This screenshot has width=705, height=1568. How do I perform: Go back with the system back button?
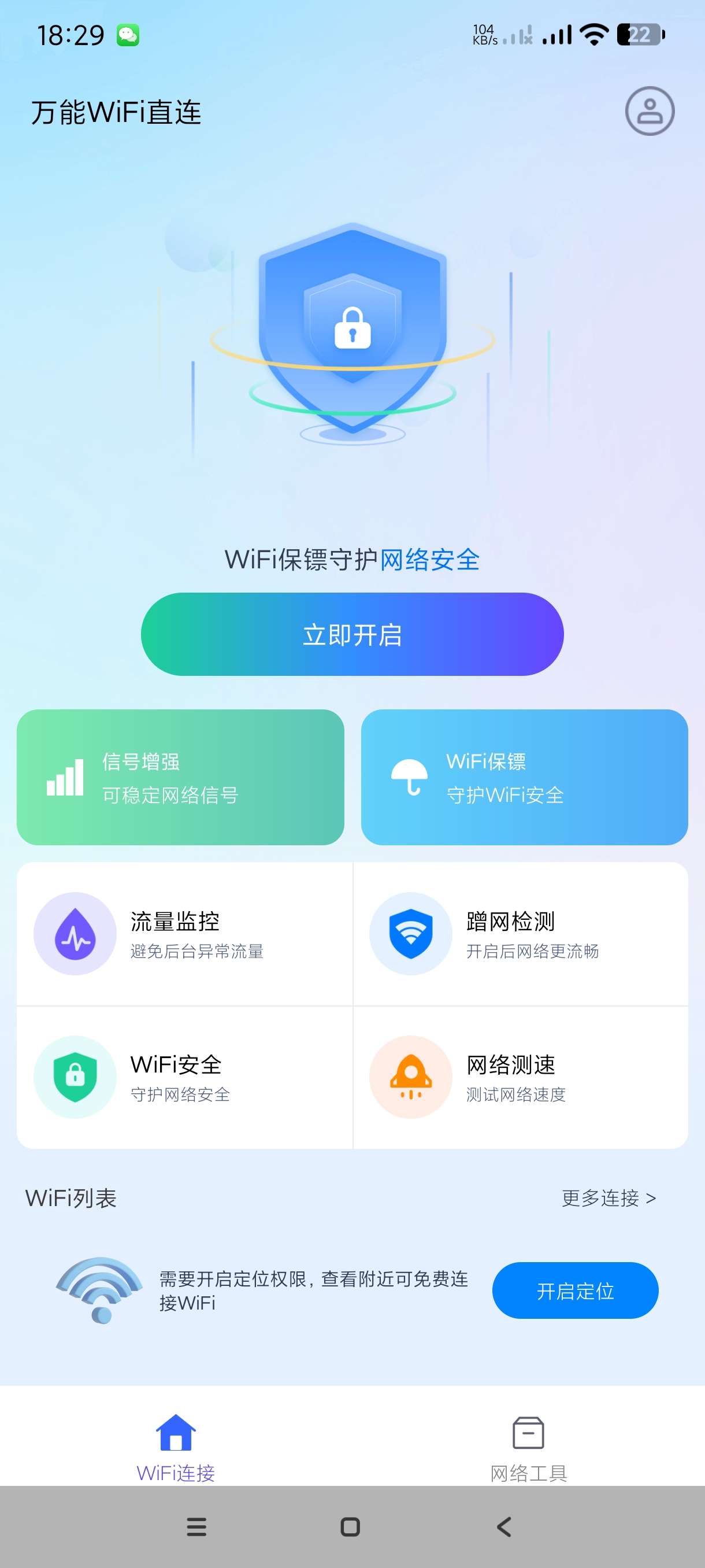504,1526
